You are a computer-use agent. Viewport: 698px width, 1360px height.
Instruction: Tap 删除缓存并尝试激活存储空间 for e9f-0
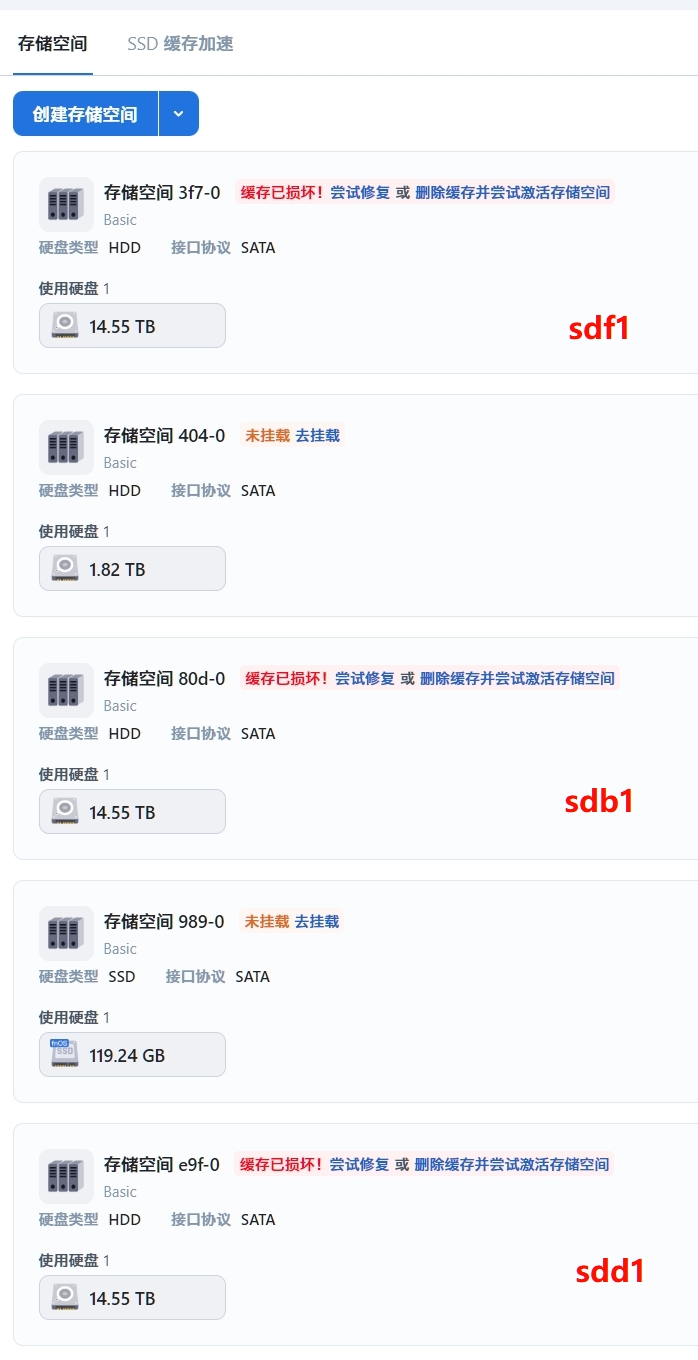tap(511, 1164)
